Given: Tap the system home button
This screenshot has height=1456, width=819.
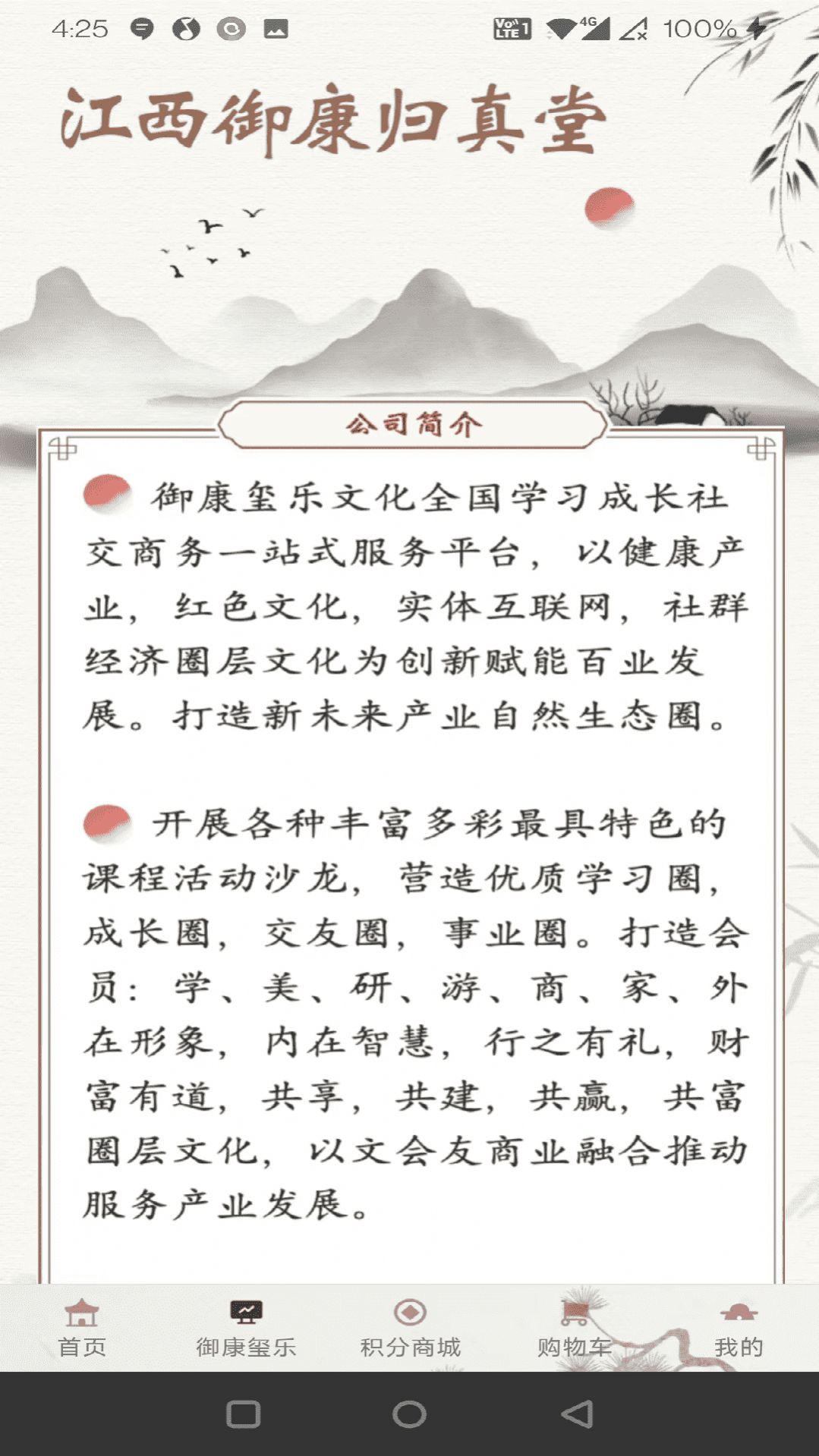Looking at the screenshot, I should pos(409,1414).
